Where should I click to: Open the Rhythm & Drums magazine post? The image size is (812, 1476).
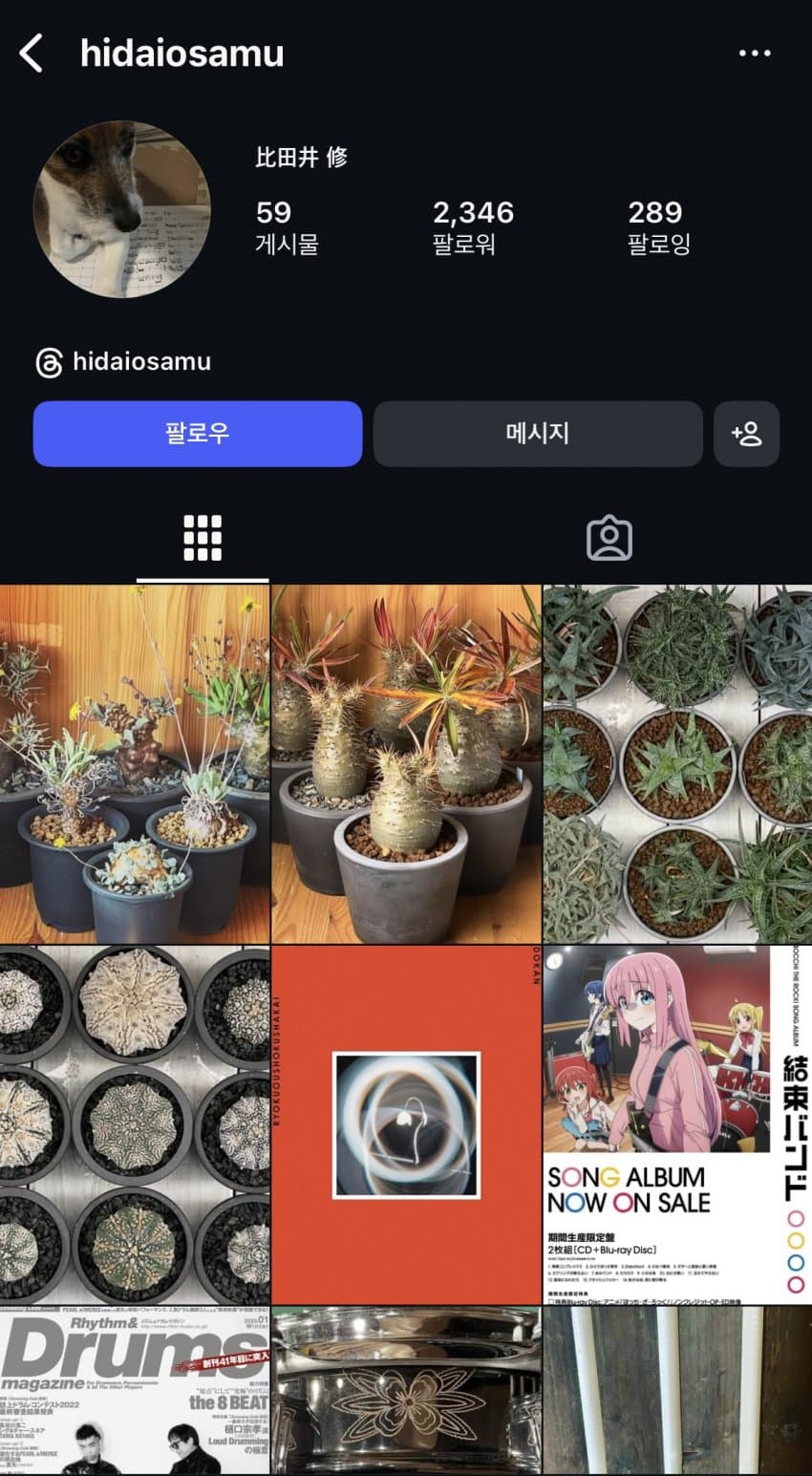[x=134, y=1392]
